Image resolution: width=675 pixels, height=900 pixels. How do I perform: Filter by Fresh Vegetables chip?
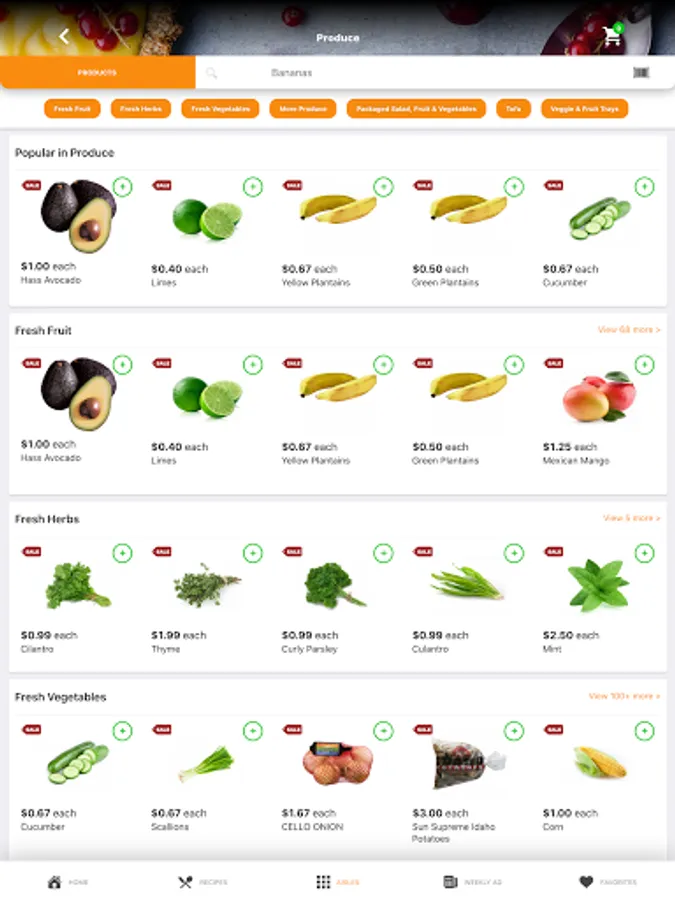pos(220,108)
